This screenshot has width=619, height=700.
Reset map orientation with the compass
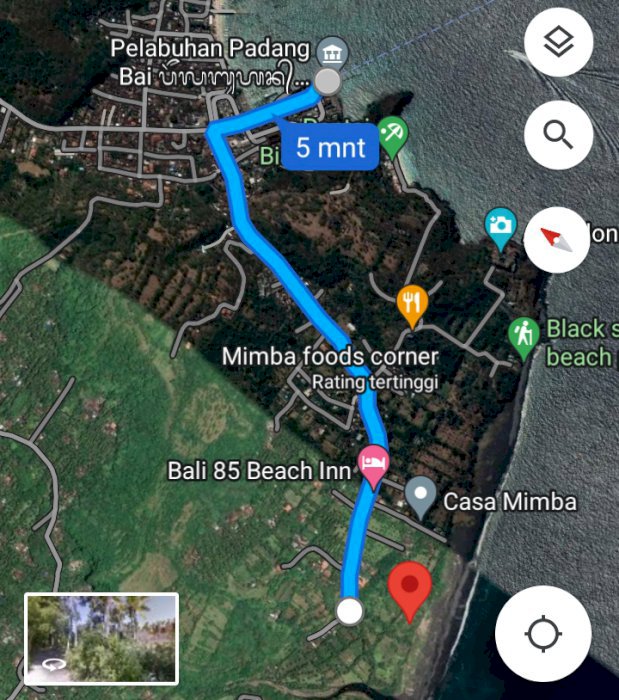[558, 240]
